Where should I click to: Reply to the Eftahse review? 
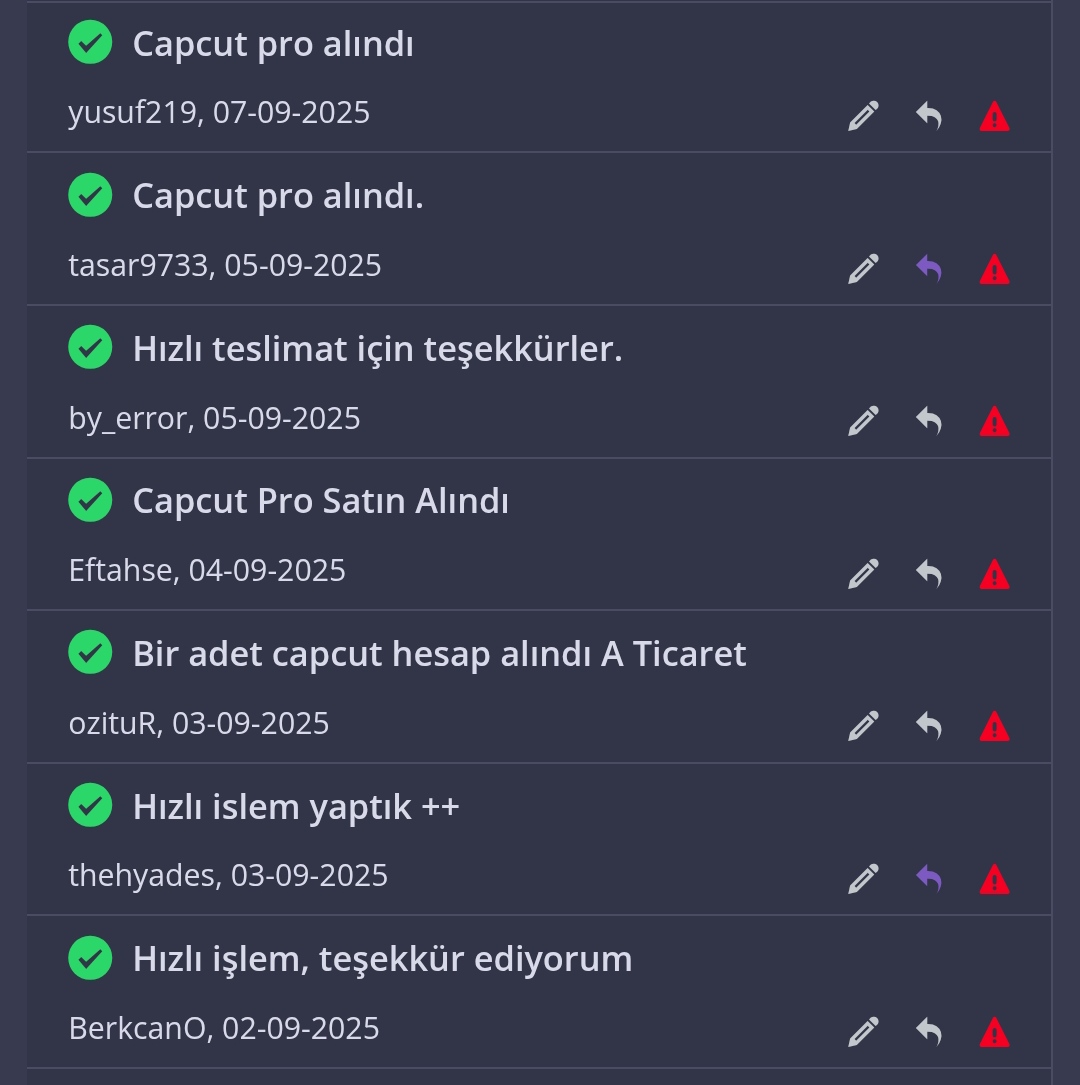tap(928, 574)
